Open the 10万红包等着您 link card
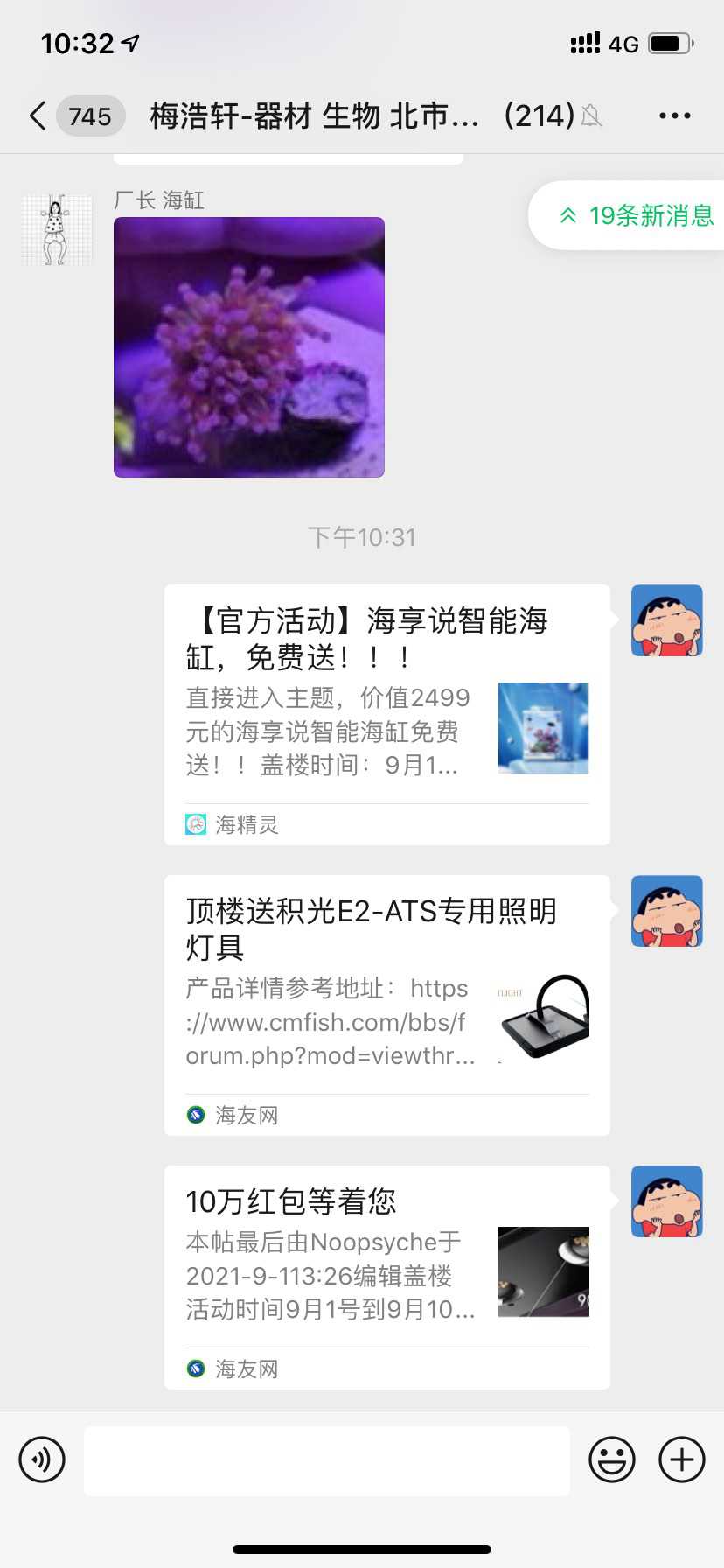Screen dimensions: 724x1568 386,1277
